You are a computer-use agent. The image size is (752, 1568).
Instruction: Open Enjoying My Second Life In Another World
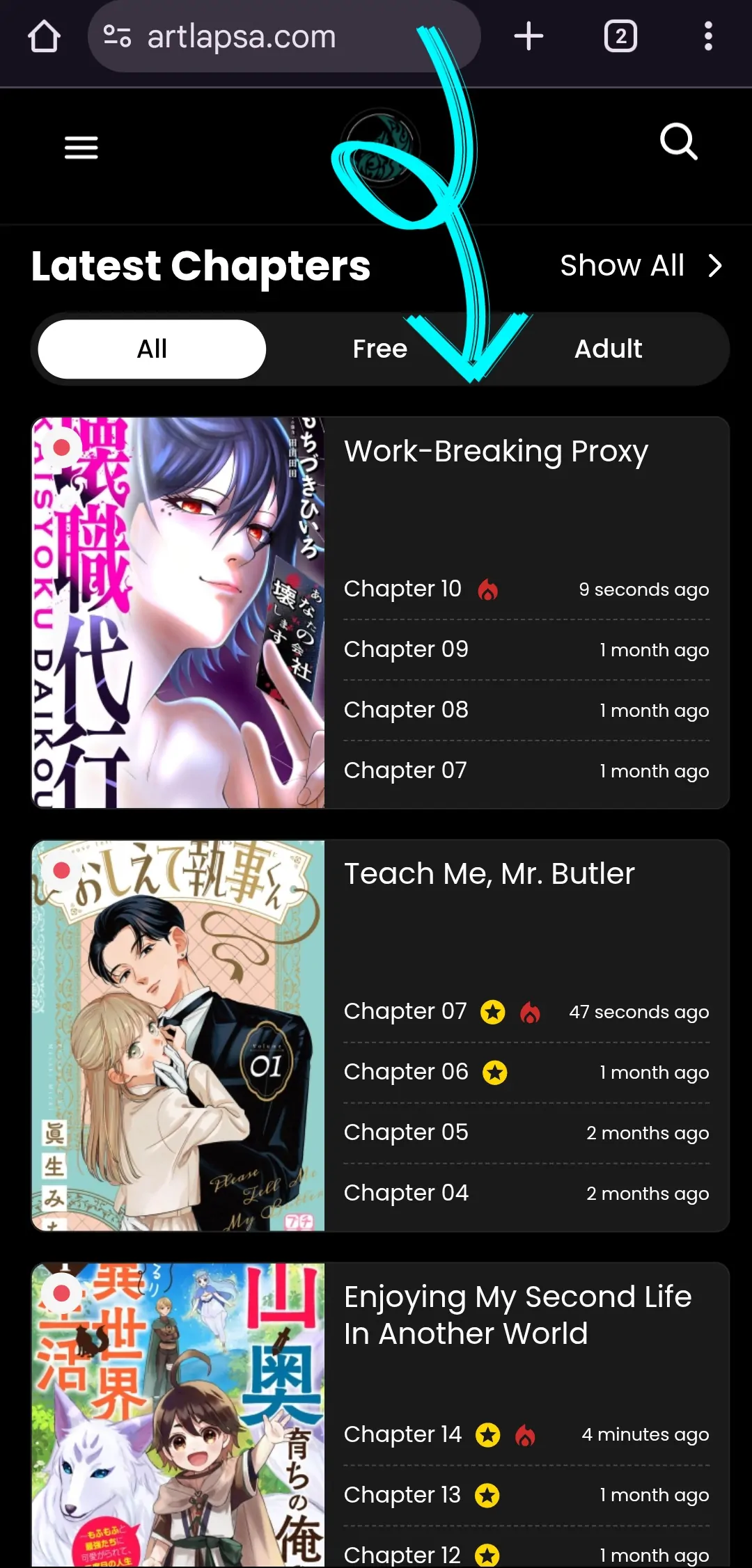(517, 1315)
